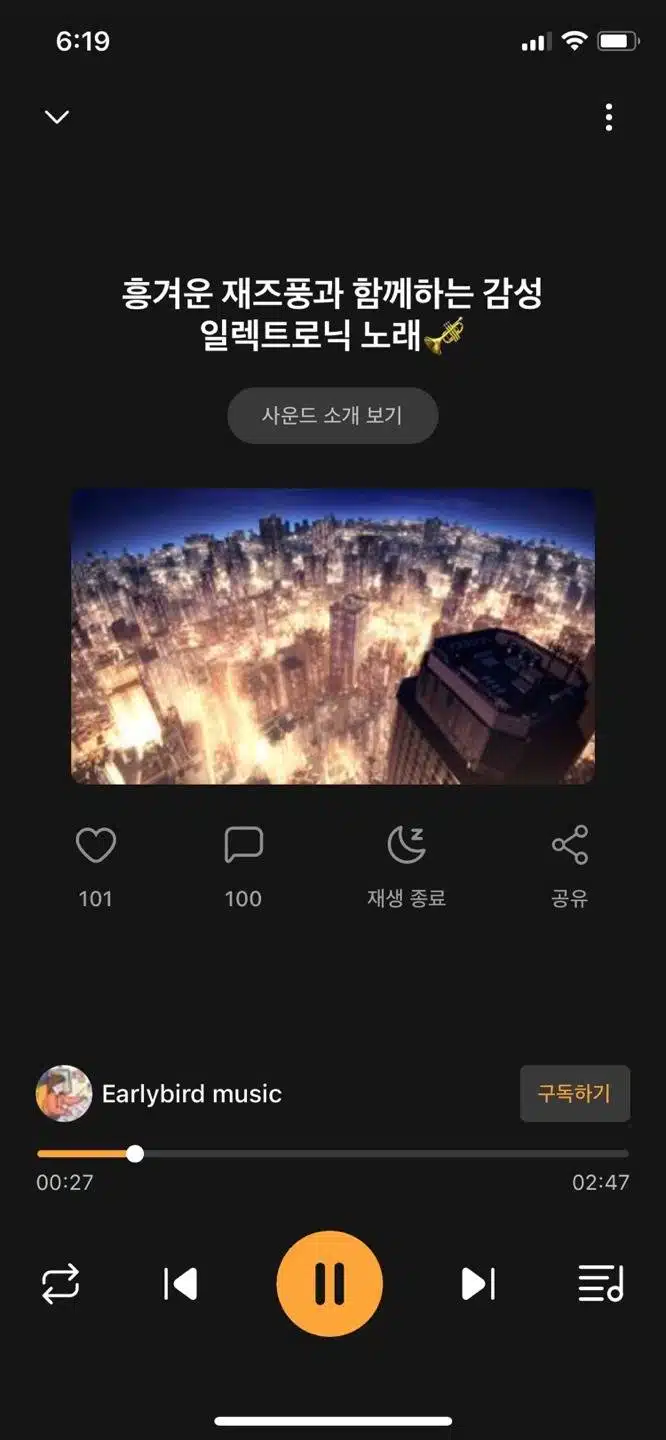Set the 재생 종료 sleep timer
Screen dimensions: 666x1440
406,846
